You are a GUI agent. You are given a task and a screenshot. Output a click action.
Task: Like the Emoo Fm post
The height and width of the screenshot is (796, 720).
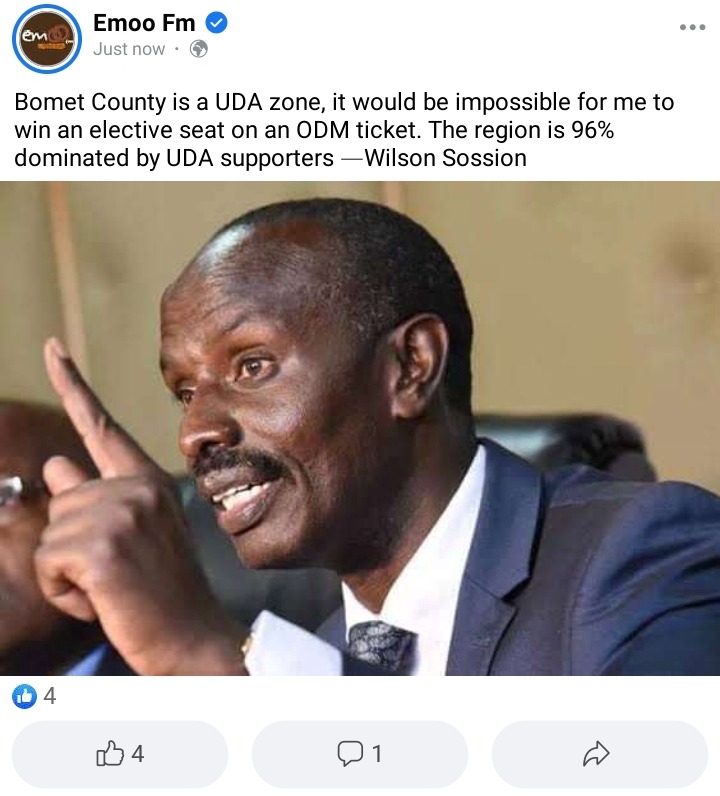(x=120, y=754)
